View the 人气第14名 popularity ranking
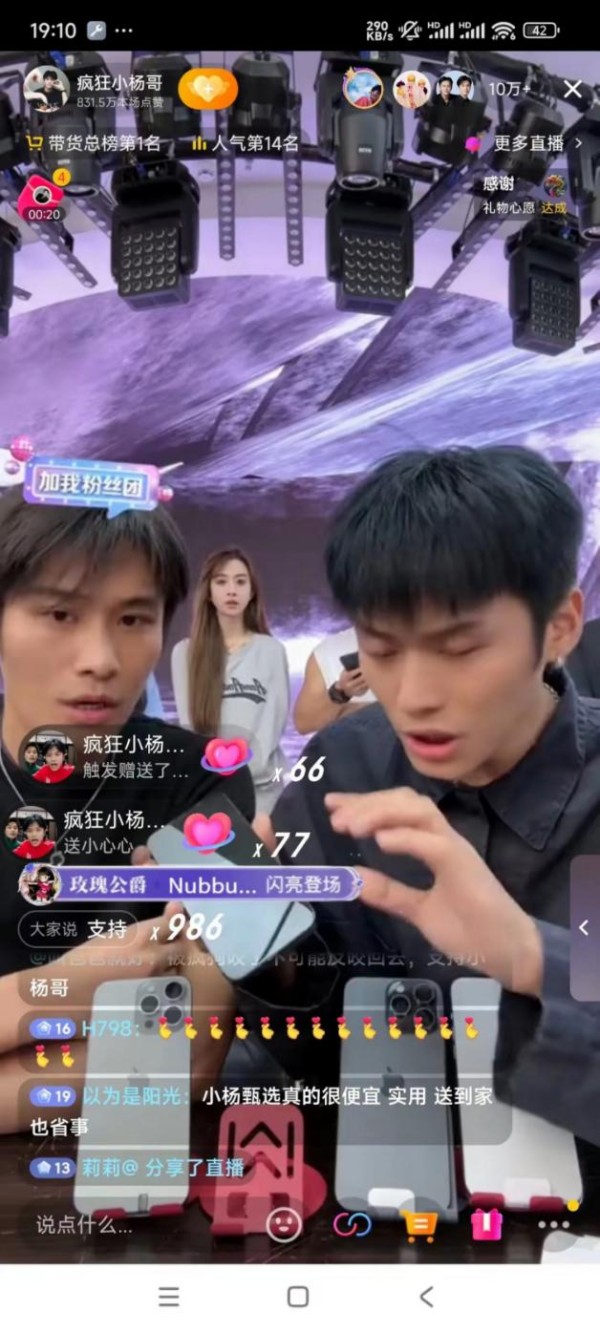600x1333 pixels. pos(246,143)
